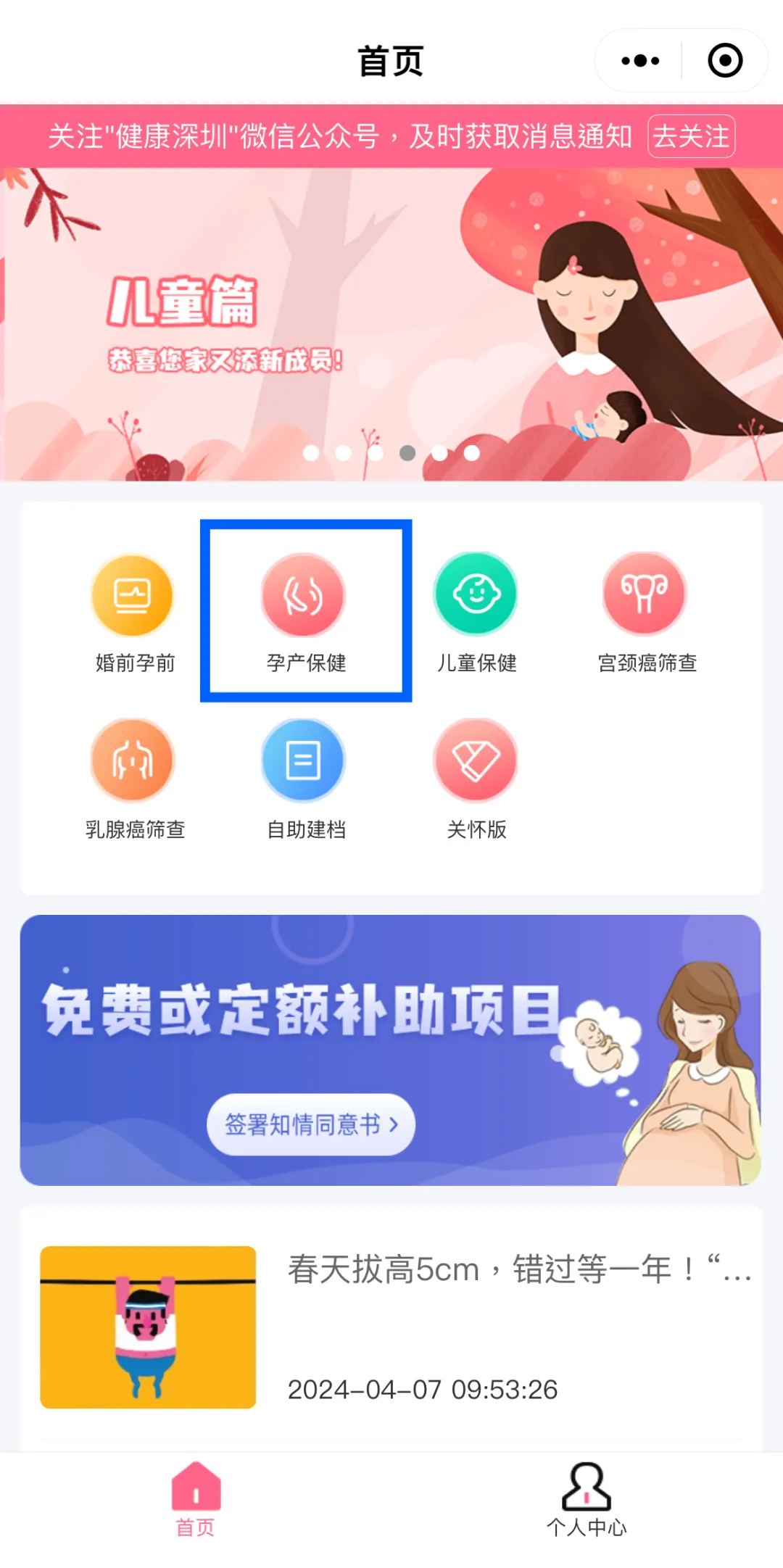Viewport: 783px width, 1568px height.
Task: Open the mini program more options menu
Action: point(640,61)
